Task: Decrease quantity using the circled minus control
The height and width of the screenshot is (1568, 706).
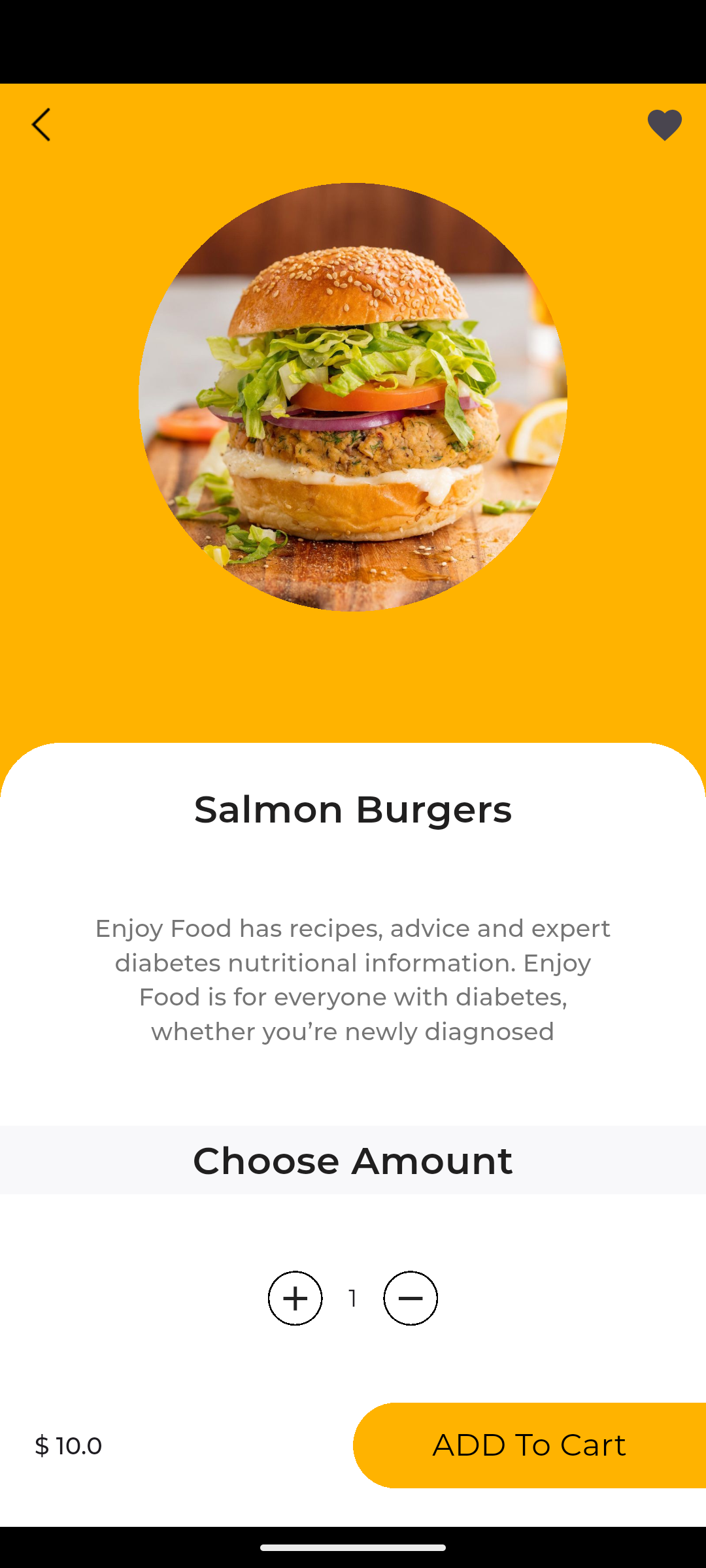Action: (411, 1299)
